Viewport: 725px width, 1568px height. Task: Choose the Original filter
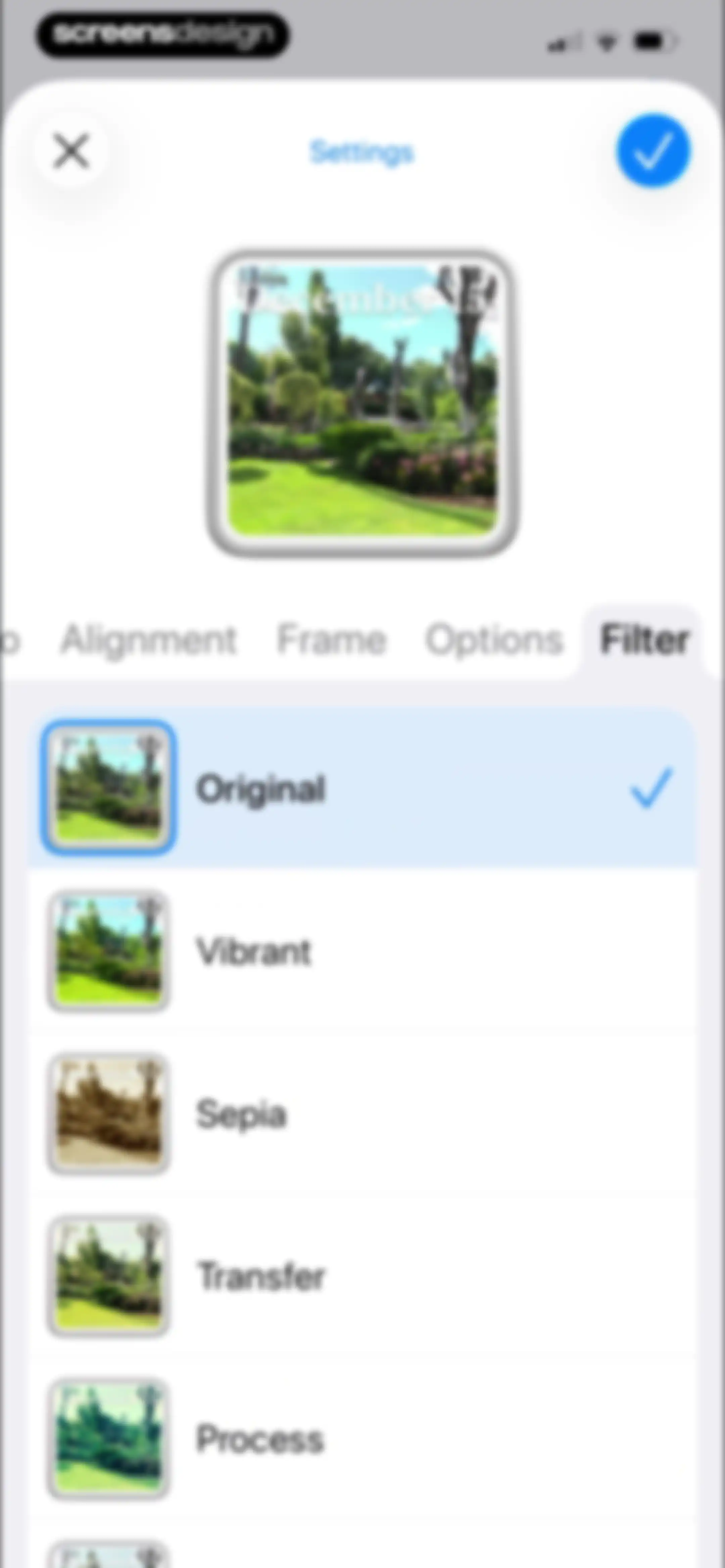363,789
